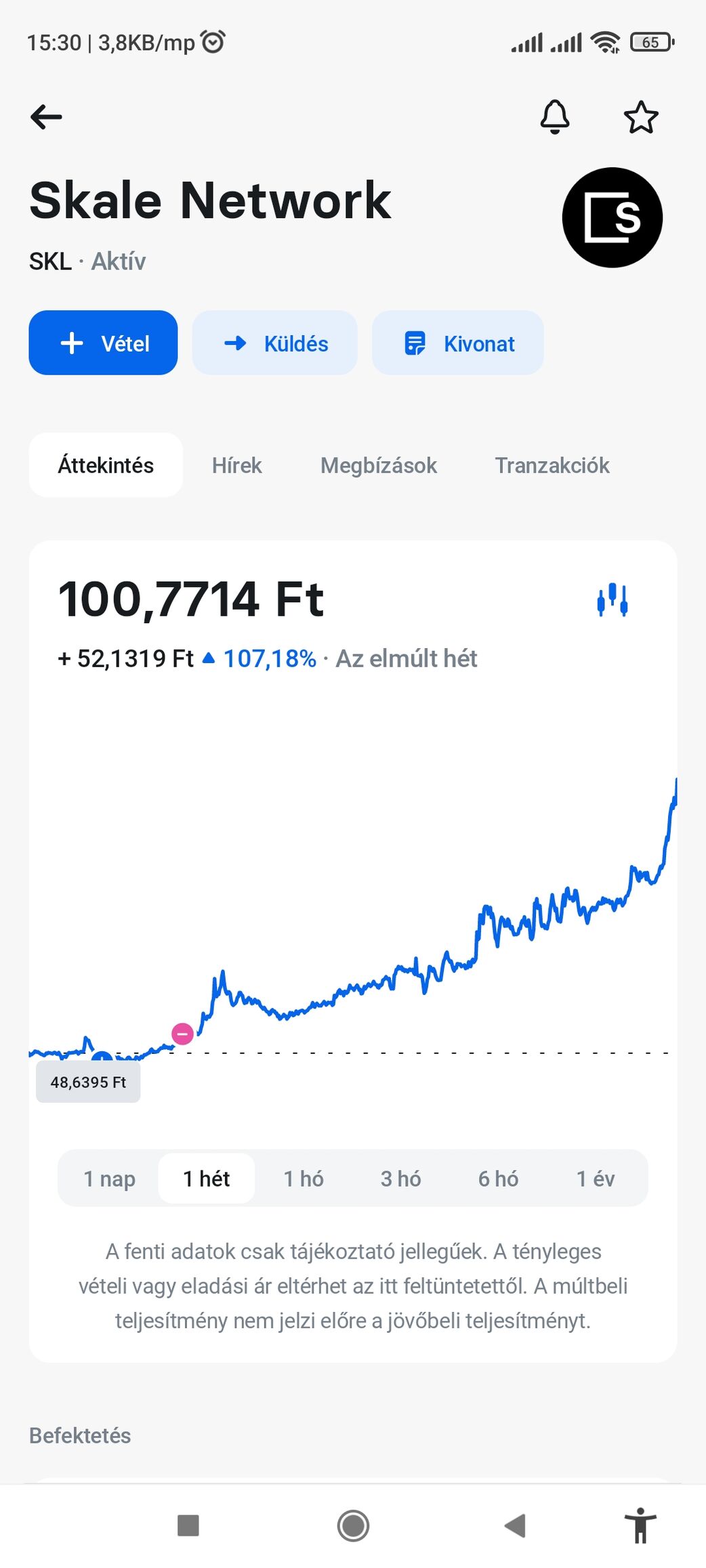The image size is (706, 1568).
Task: Show the 1 nap chart range
Action: coord(109,1179)
